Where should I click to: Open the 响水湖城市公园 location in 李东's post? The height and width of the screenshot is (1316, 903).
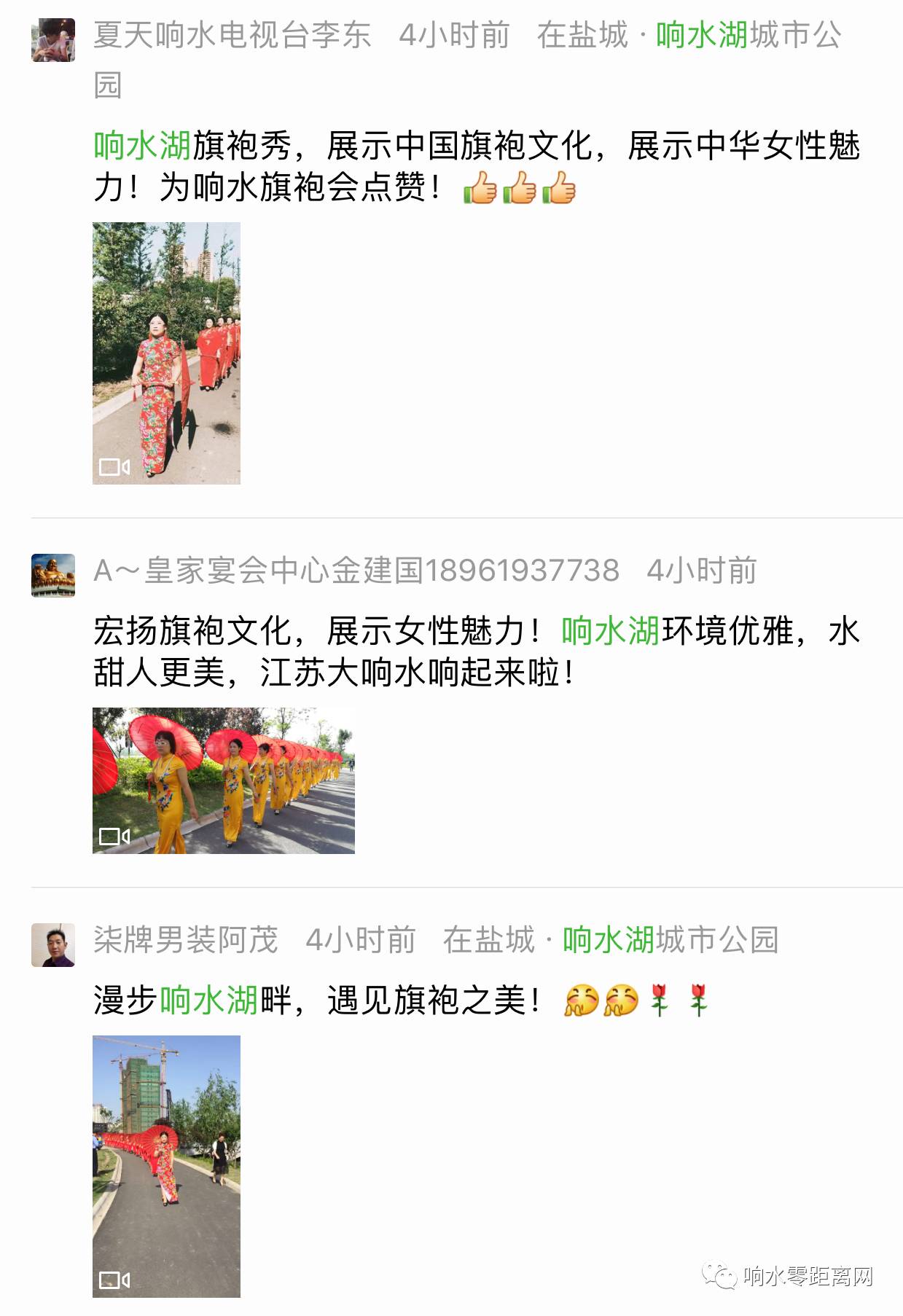(748, 35)
